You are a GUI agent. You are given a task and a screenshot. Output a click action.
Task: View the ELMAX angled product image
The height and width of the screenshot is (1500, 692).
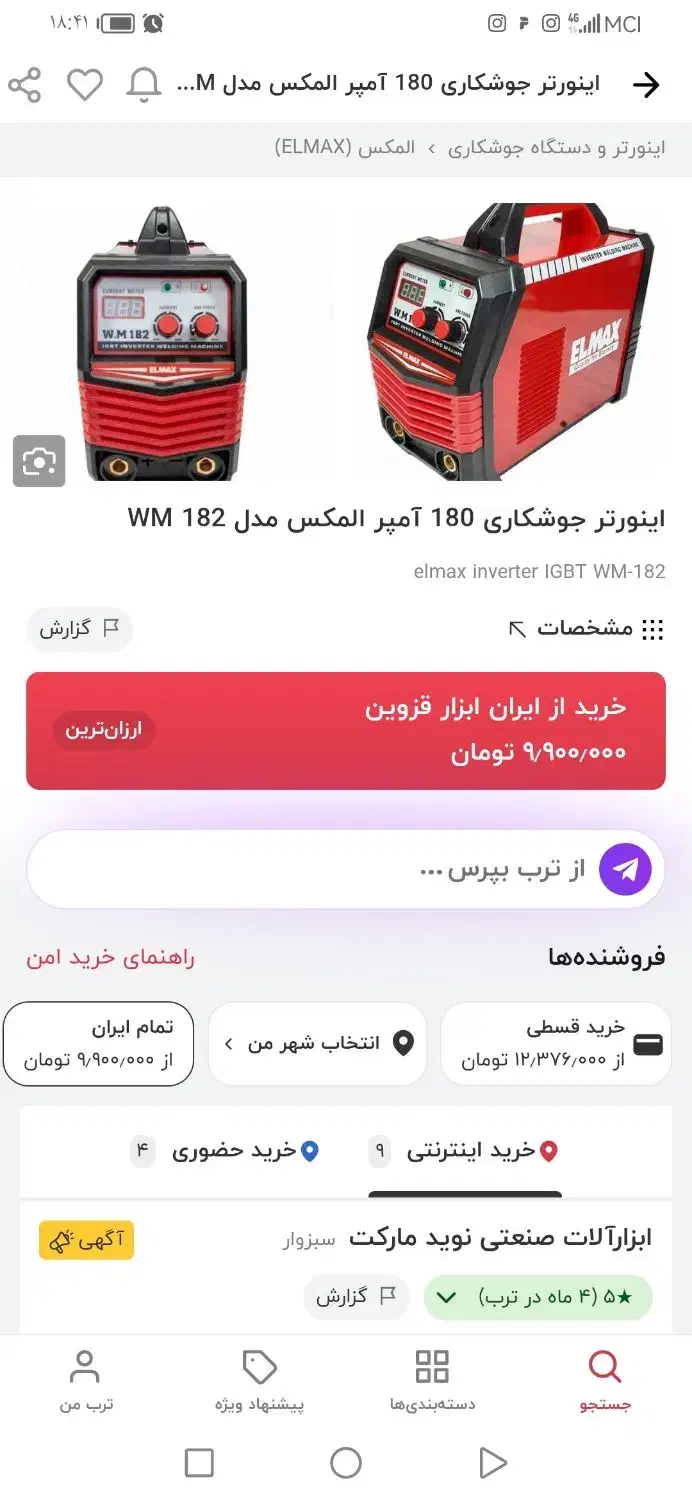point(510,340)
